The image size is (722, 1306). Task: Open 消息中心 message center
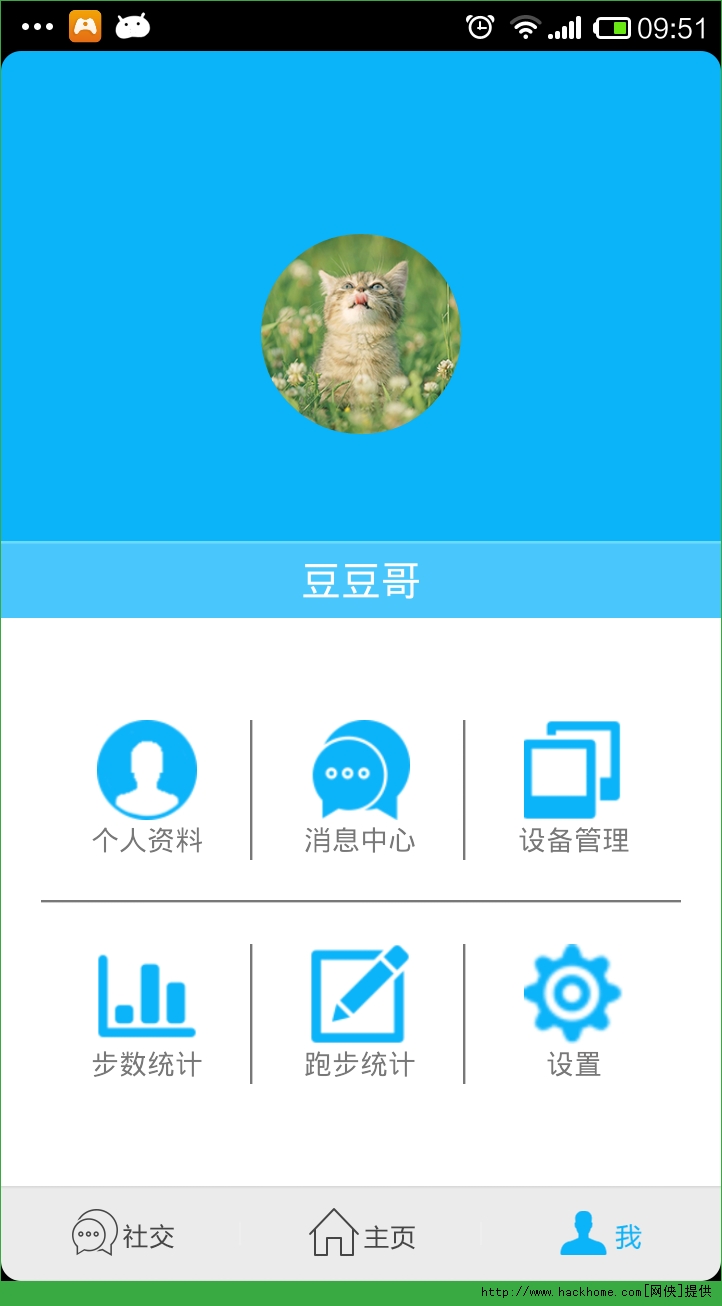coord(360,786)
